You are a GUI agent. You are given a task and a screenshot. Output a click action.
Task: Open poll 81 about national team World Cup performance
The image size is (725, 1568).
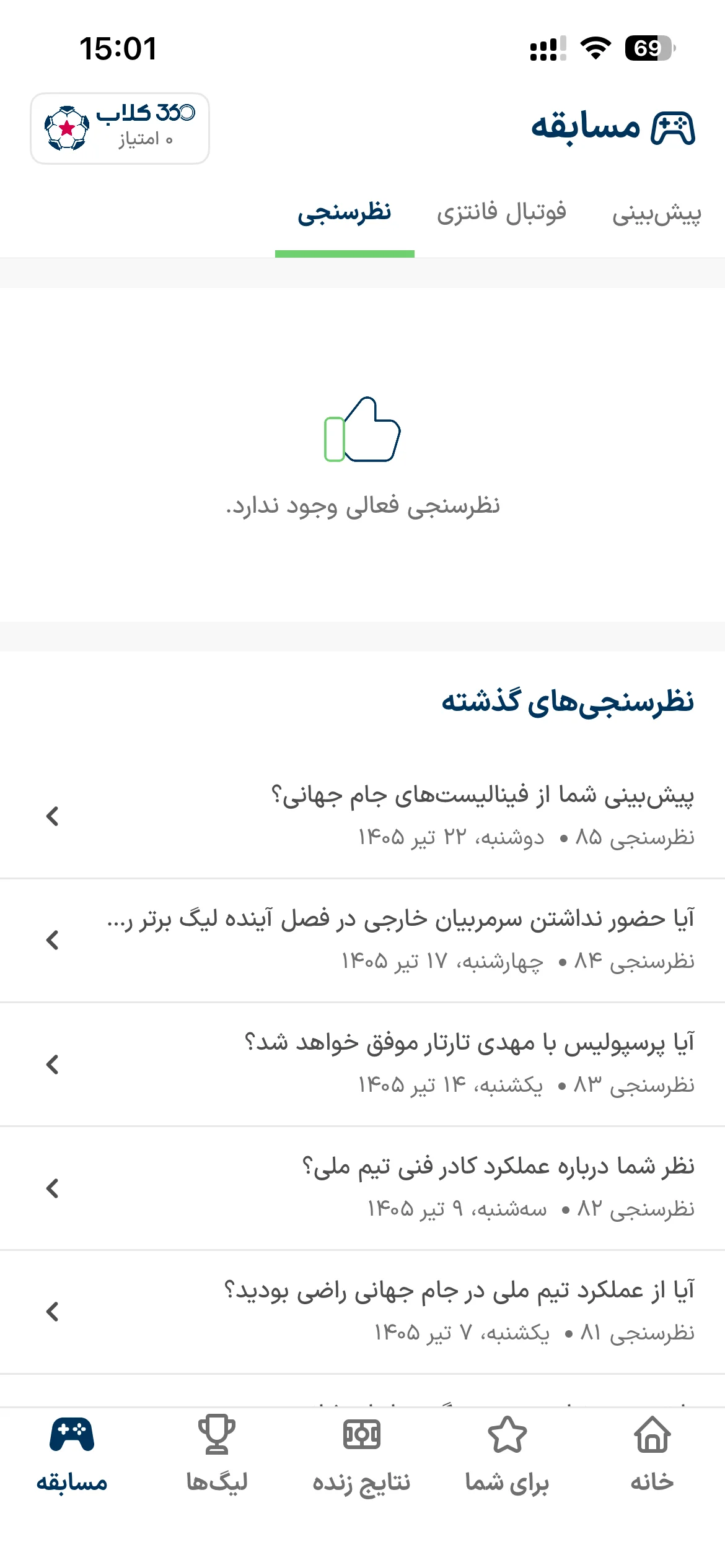pos(362,1312)
